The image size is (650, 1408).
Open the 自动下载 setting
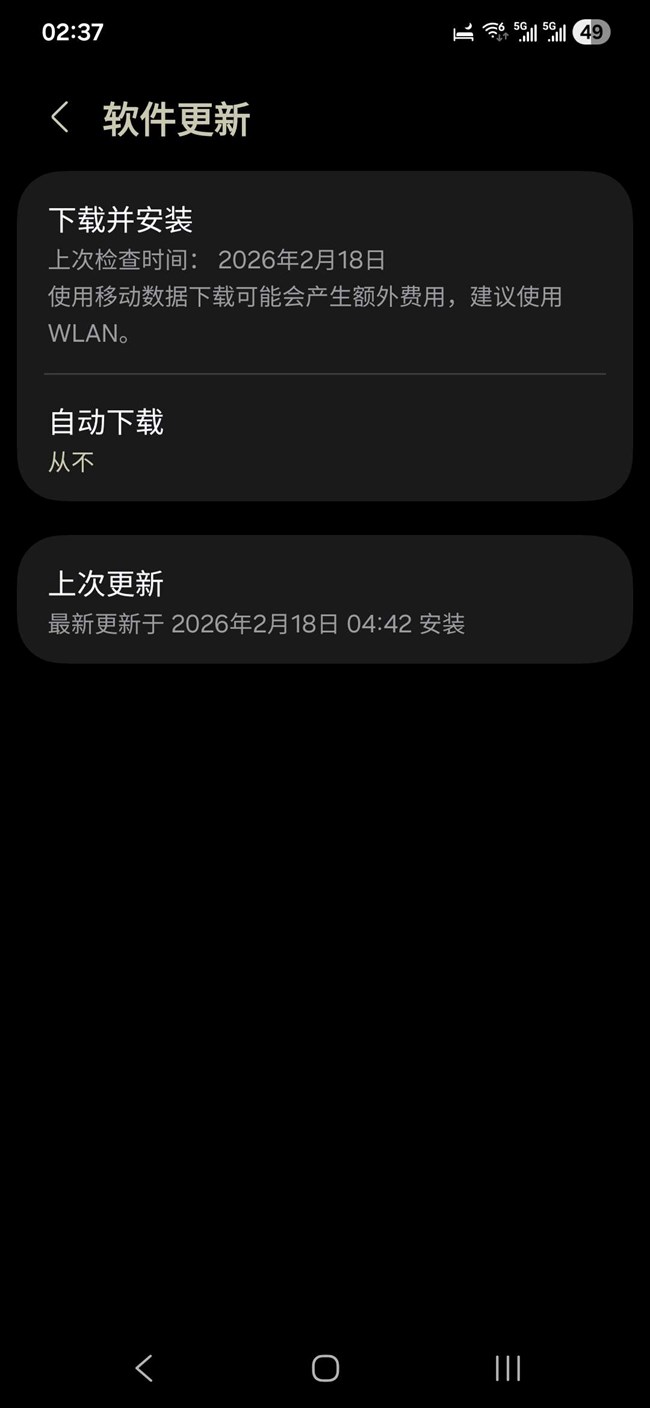(325, 439)
